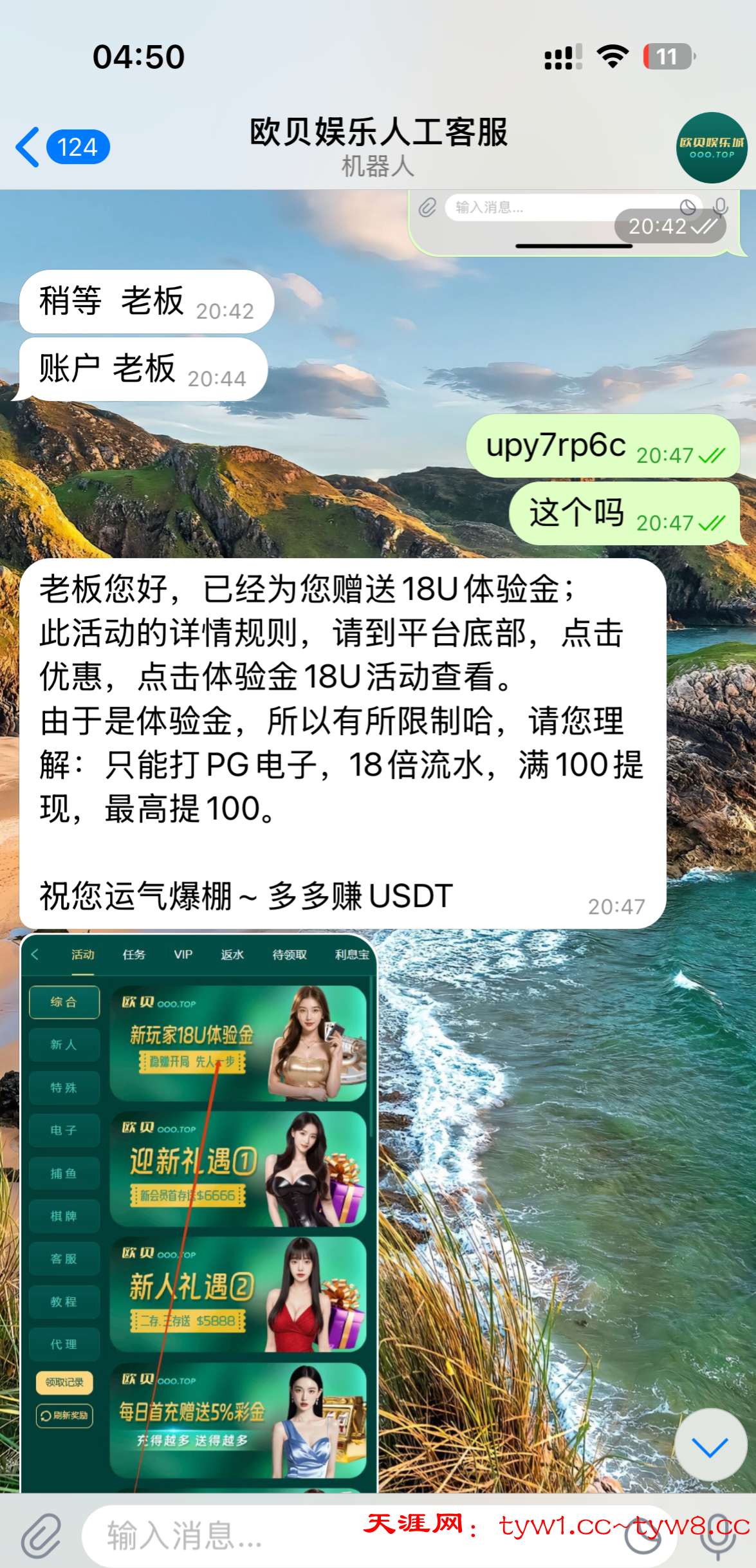Open chat info from 欧贝娱乐人工客服 title
This screenshot has width=756, height=1568.
tap(378, 145)
